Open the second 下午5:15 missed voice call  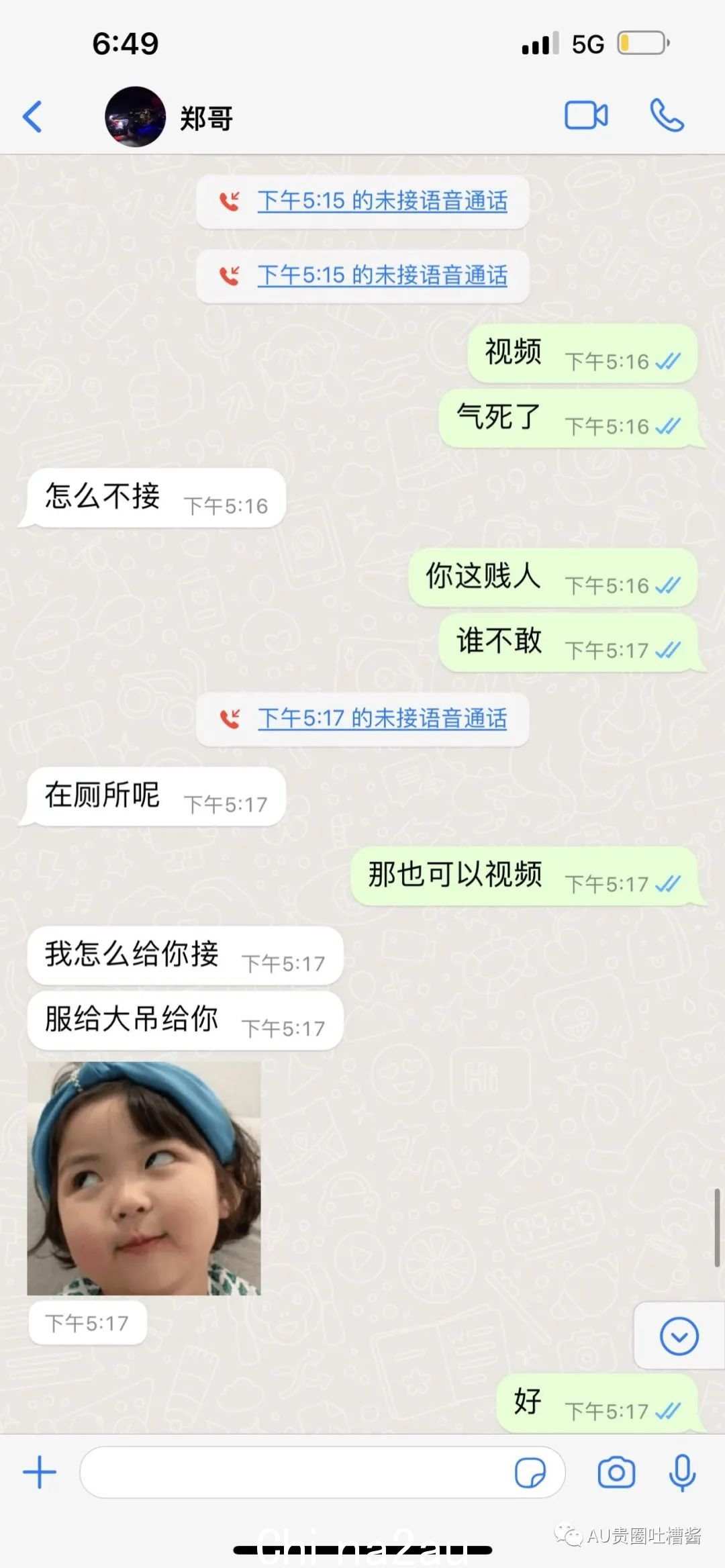(x=381, y=275)
